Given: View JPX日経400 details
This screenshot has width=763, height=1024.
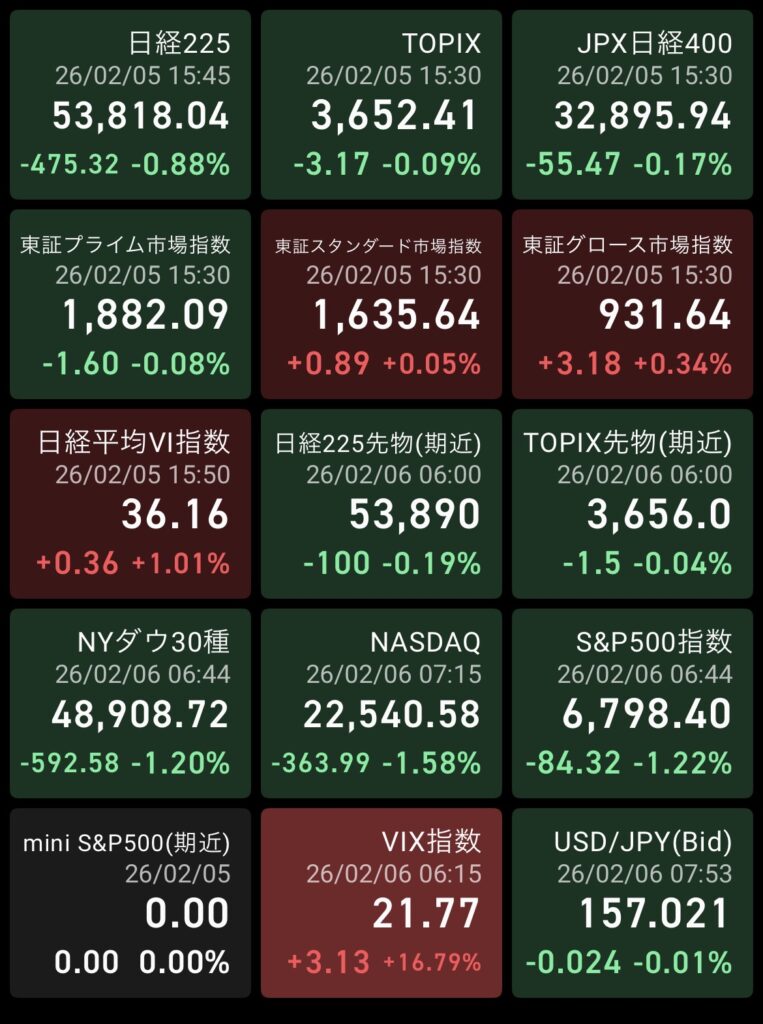Looking at the screenshot, I should pos(632,105).
